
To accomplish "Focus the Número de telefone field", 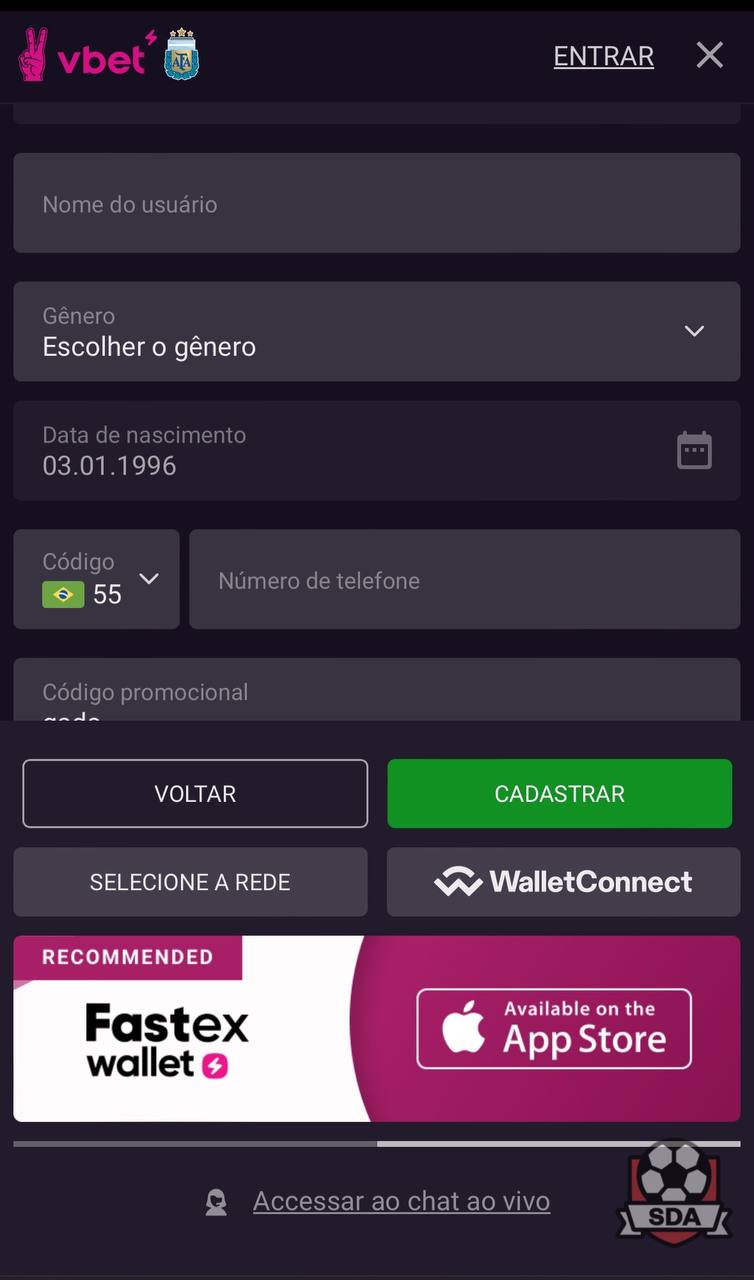I will pos(464,580).
